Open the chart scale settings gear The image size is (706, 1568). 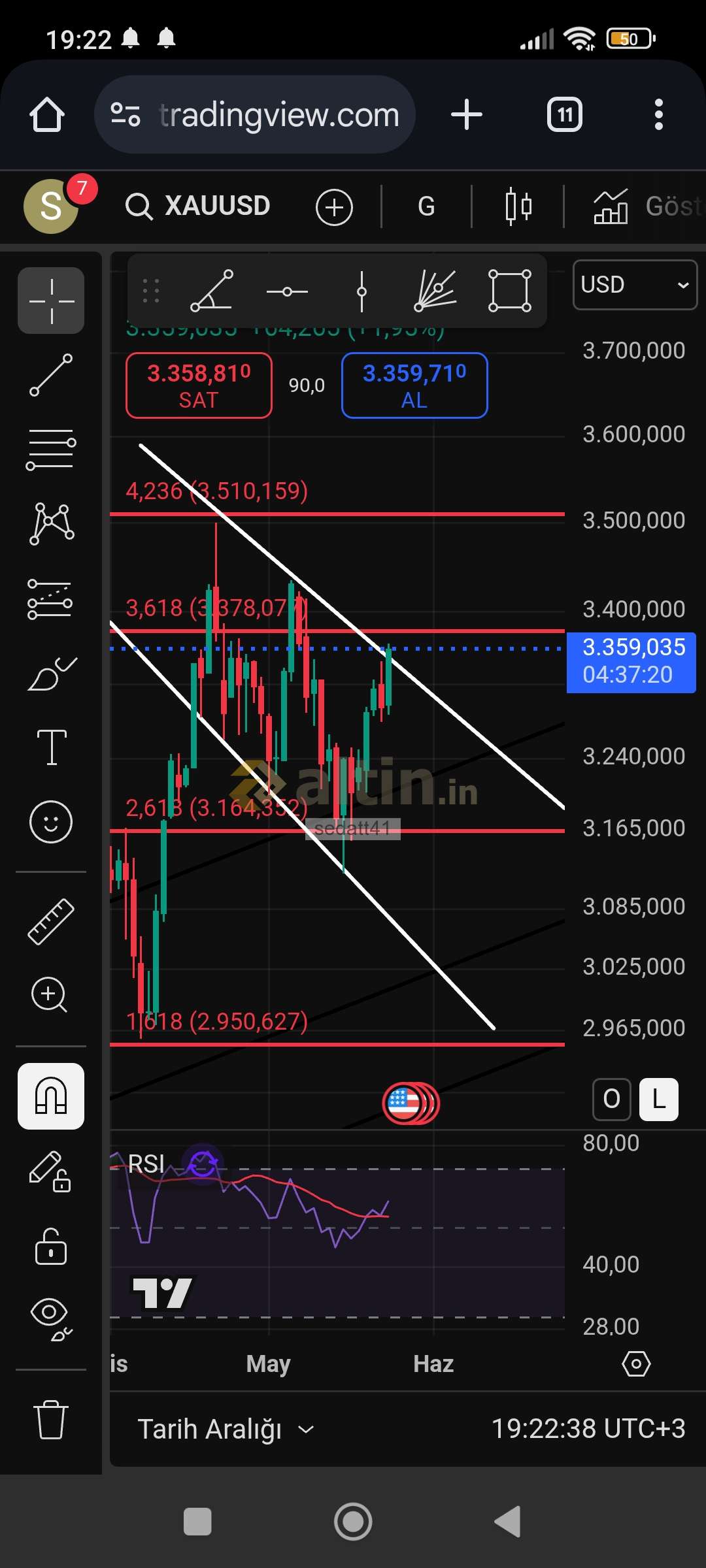click(636, 1364)
